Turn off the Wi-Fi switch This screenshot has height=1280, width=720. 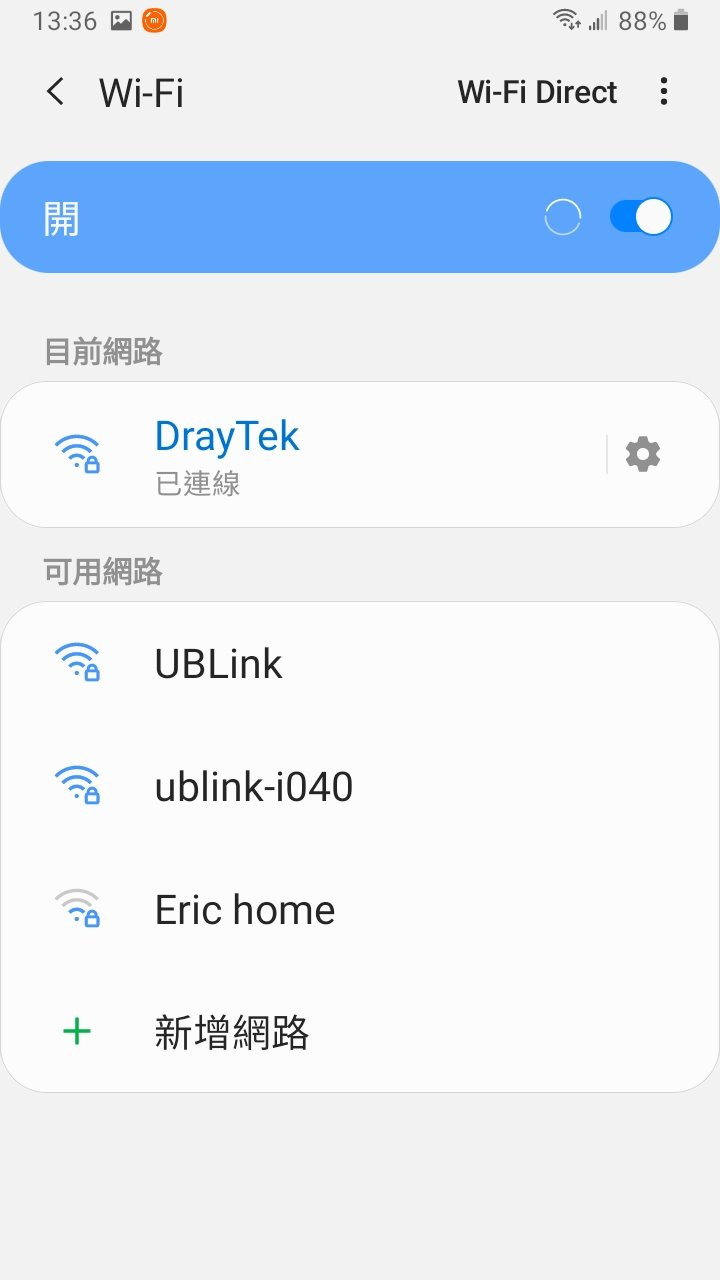(x=641, y=217)
